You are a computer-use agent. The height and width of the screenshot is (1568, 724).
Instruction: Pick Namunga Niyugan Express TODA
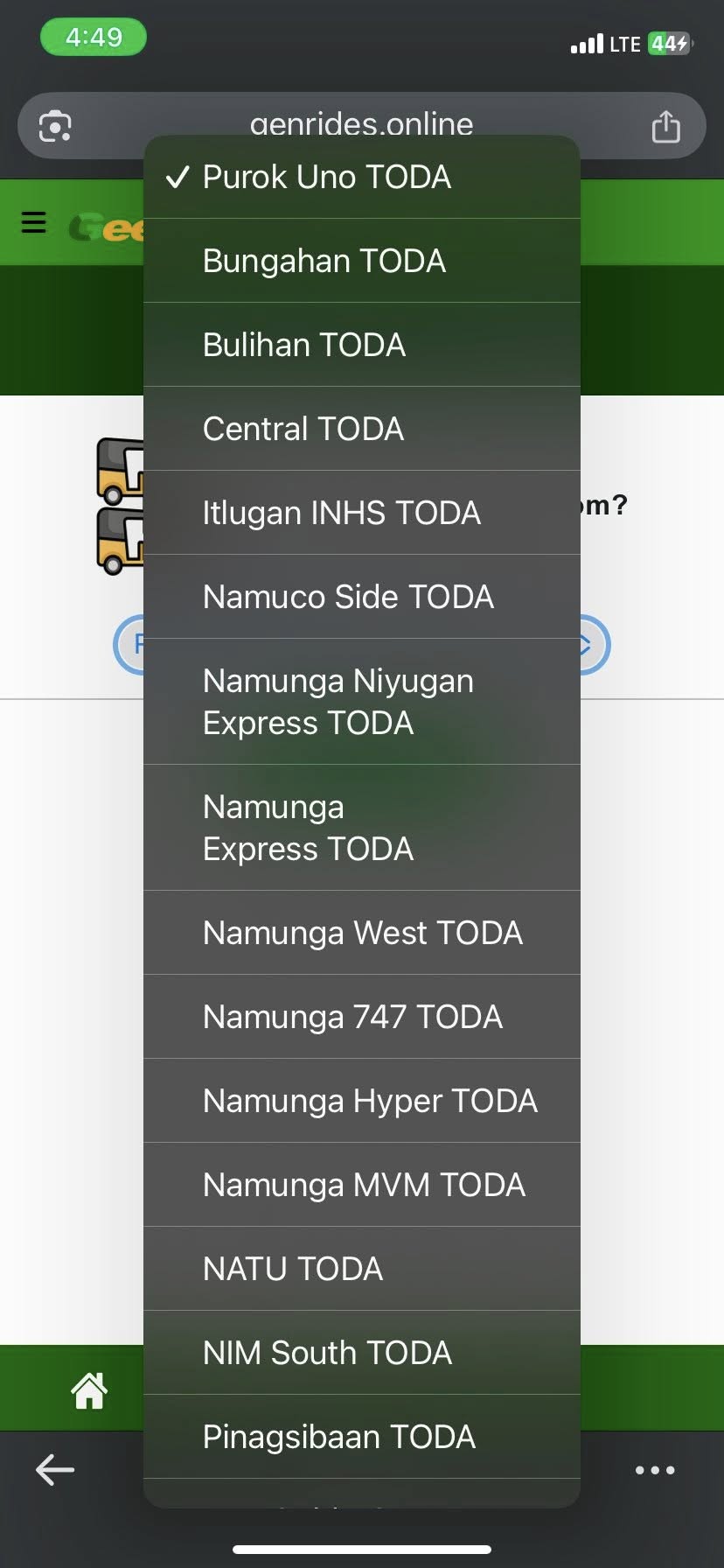(361, 702)
